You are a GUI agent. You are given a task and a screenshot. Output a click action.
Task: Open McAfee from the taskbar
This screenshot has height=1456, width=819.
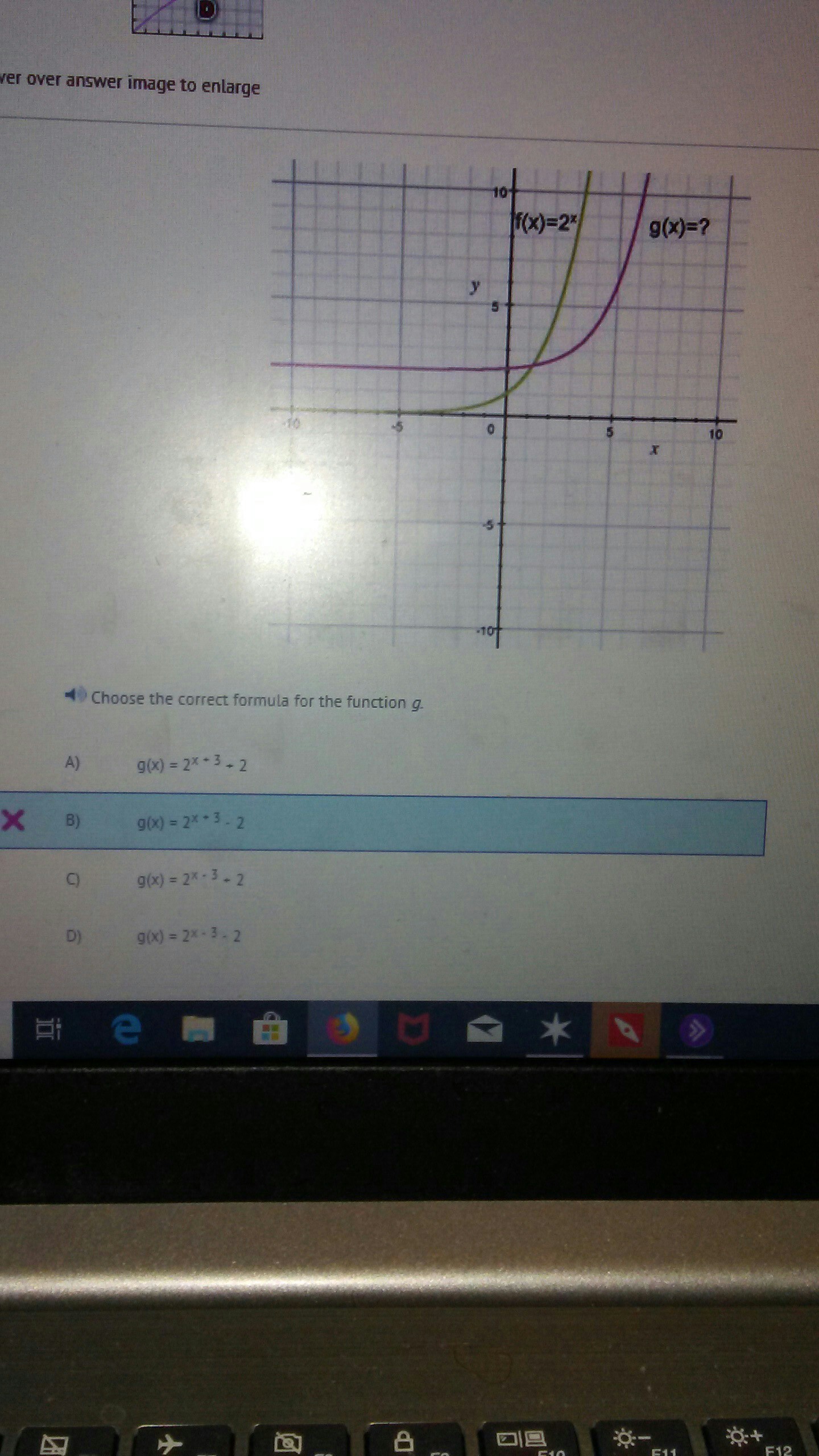coord(413,1029)
